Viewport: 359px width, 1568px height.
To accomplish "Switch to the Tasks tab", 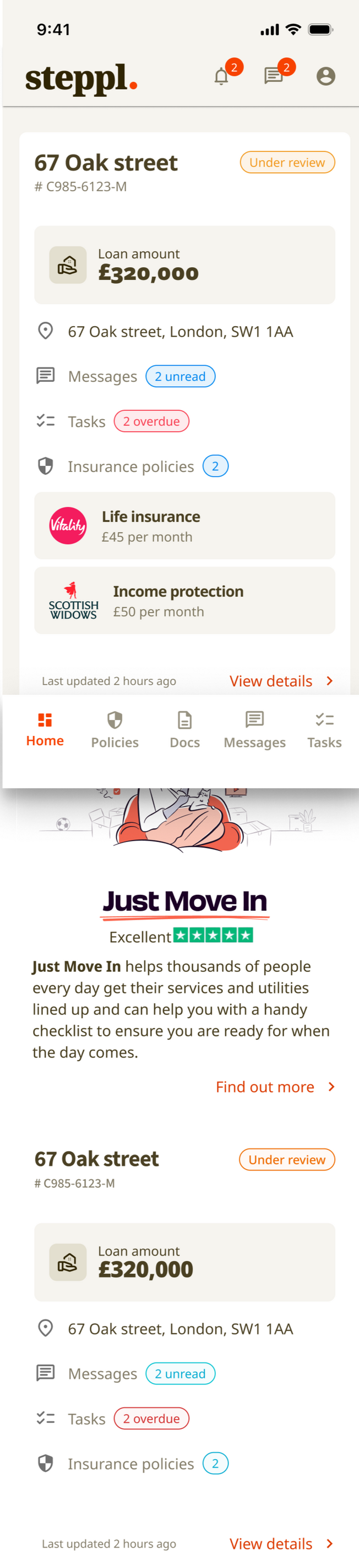I will pos(324,729).
